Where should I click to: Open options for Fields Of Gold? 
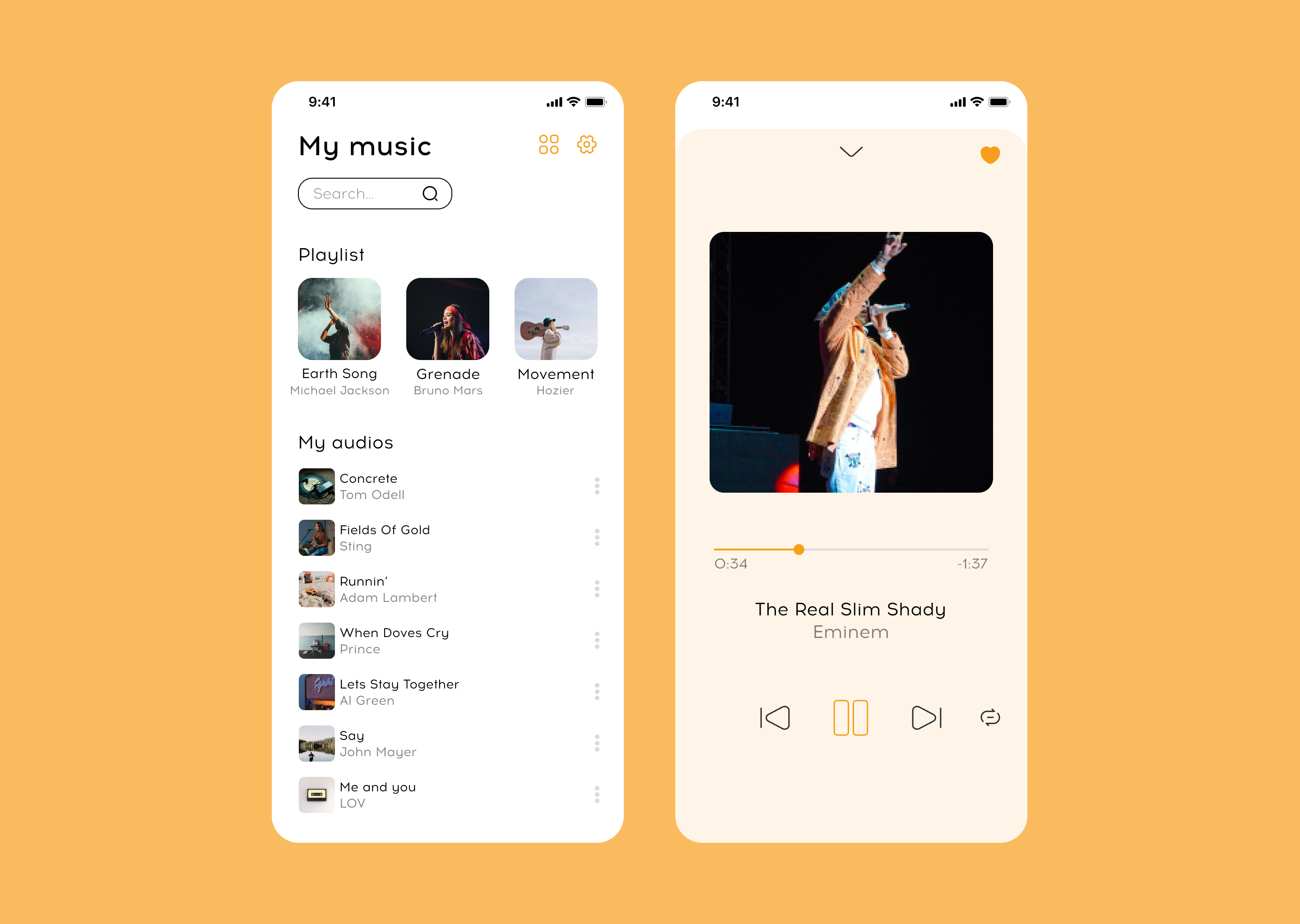[596, 537]
